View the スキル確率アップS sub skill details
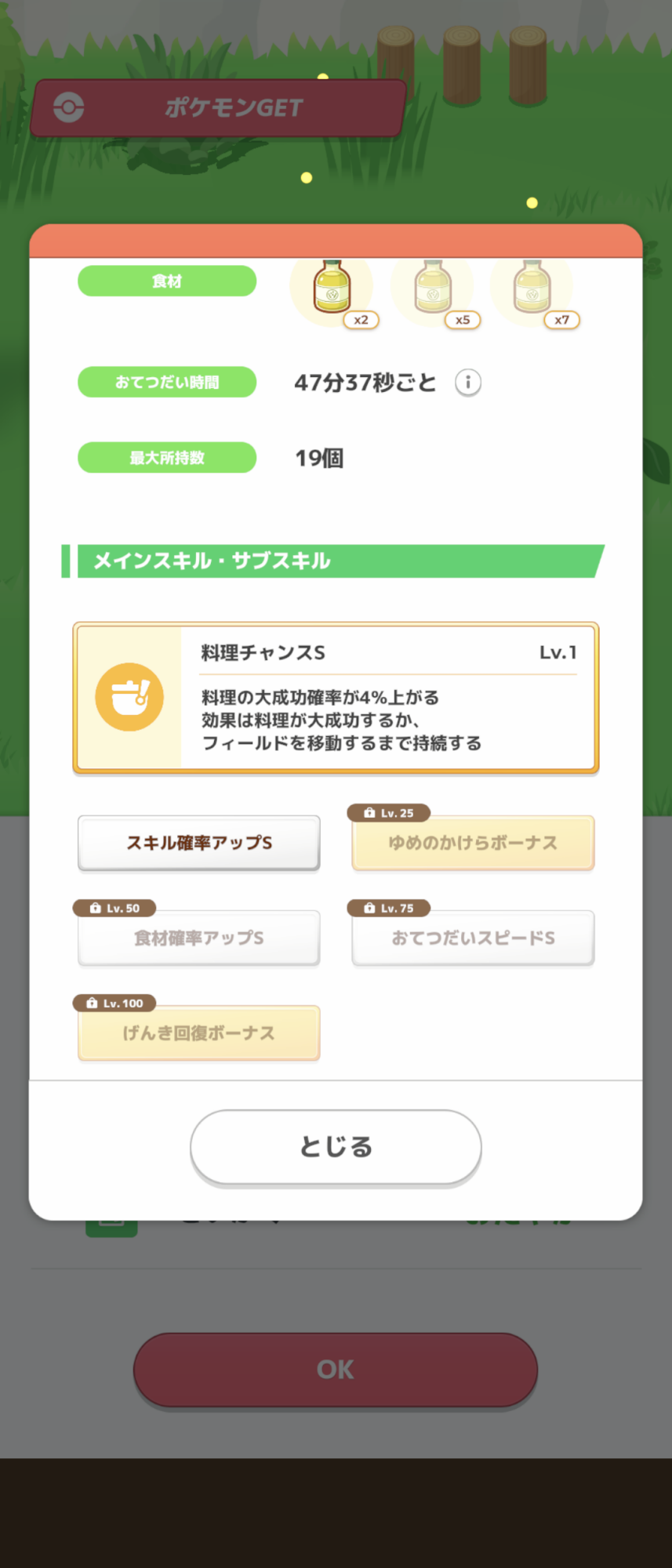Screen dimensions: 672x1568 point(199,843)
